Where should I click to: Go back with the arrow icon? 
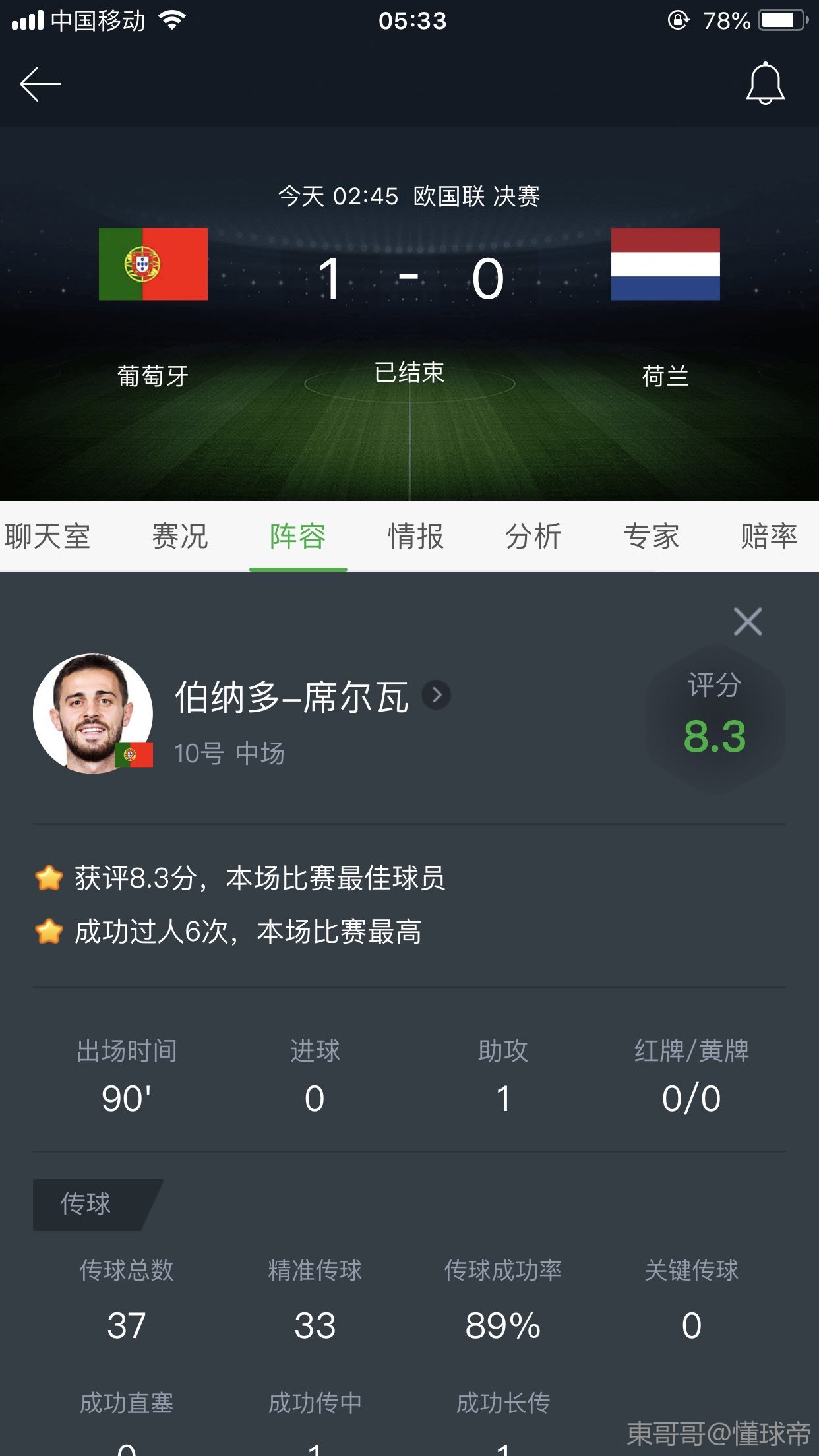pyautogui.click(x=40, y=84)
